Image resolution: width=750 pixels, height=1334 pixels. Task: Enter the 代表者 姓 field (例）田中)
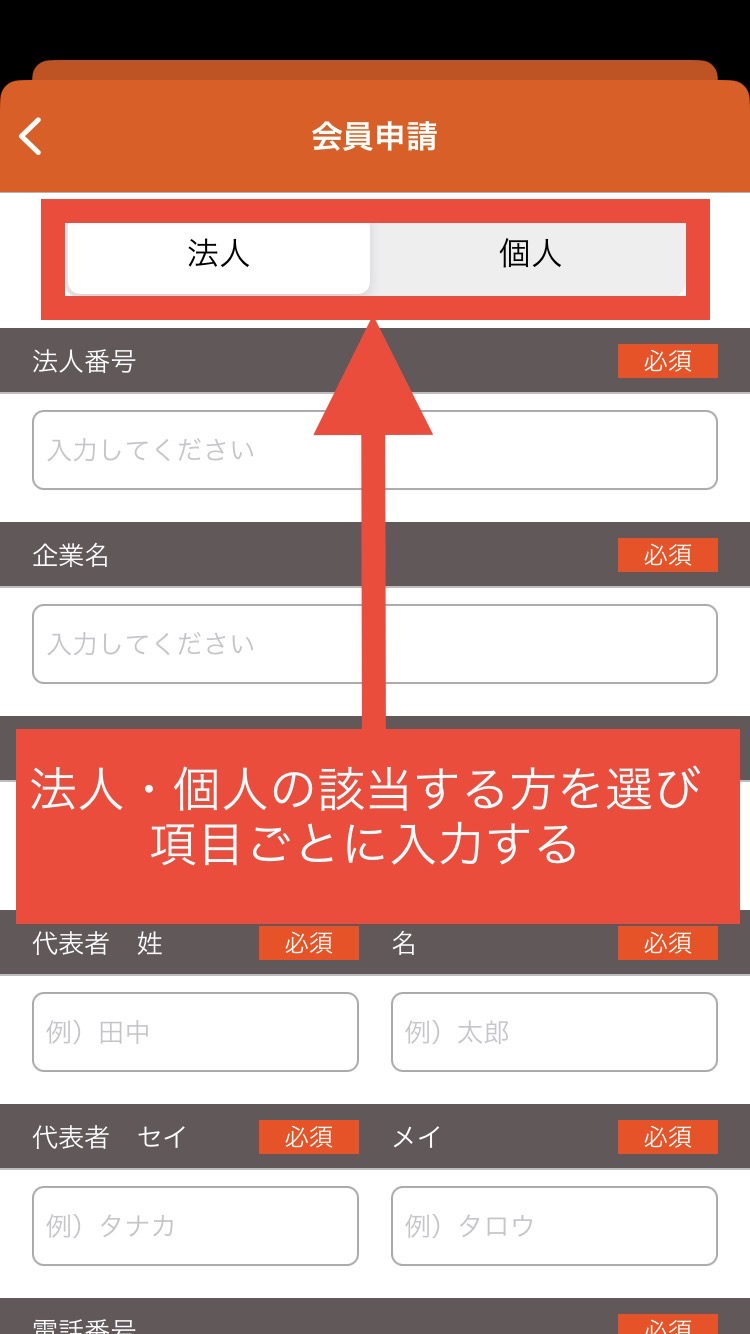point(195,1032)
